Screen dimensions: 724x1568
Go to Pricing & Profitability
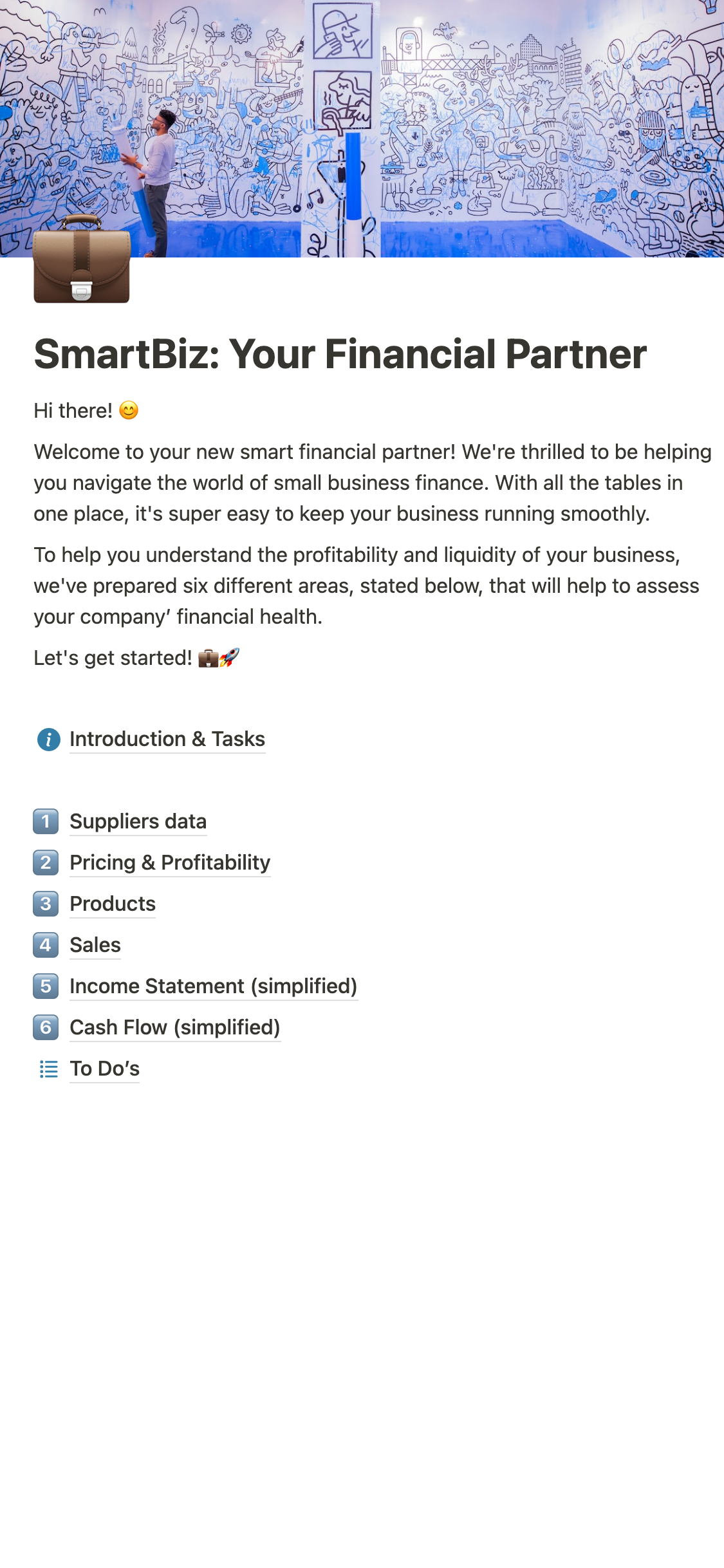[169, 863]
